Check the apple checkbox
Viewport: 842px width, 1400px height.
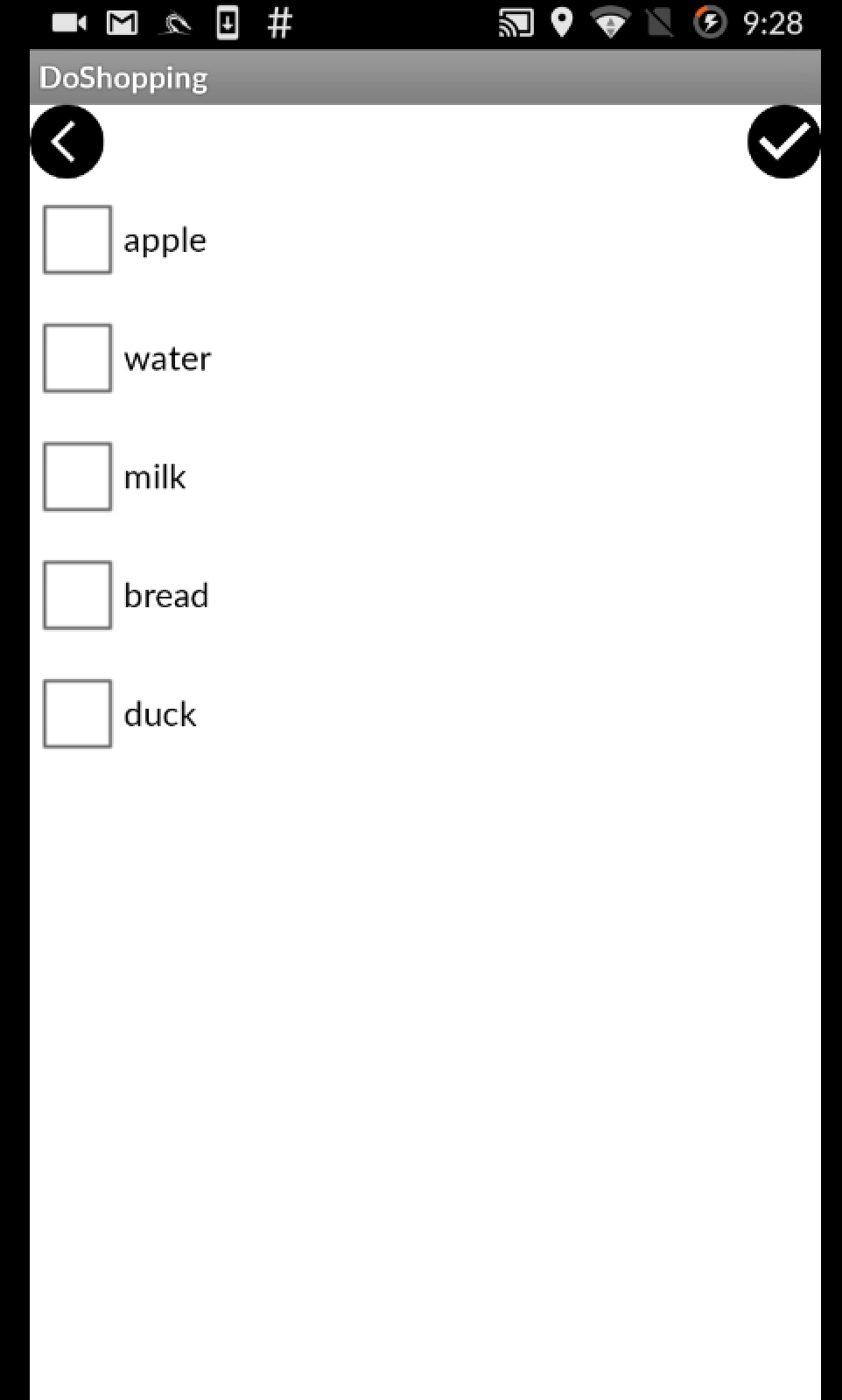[77, 240]
